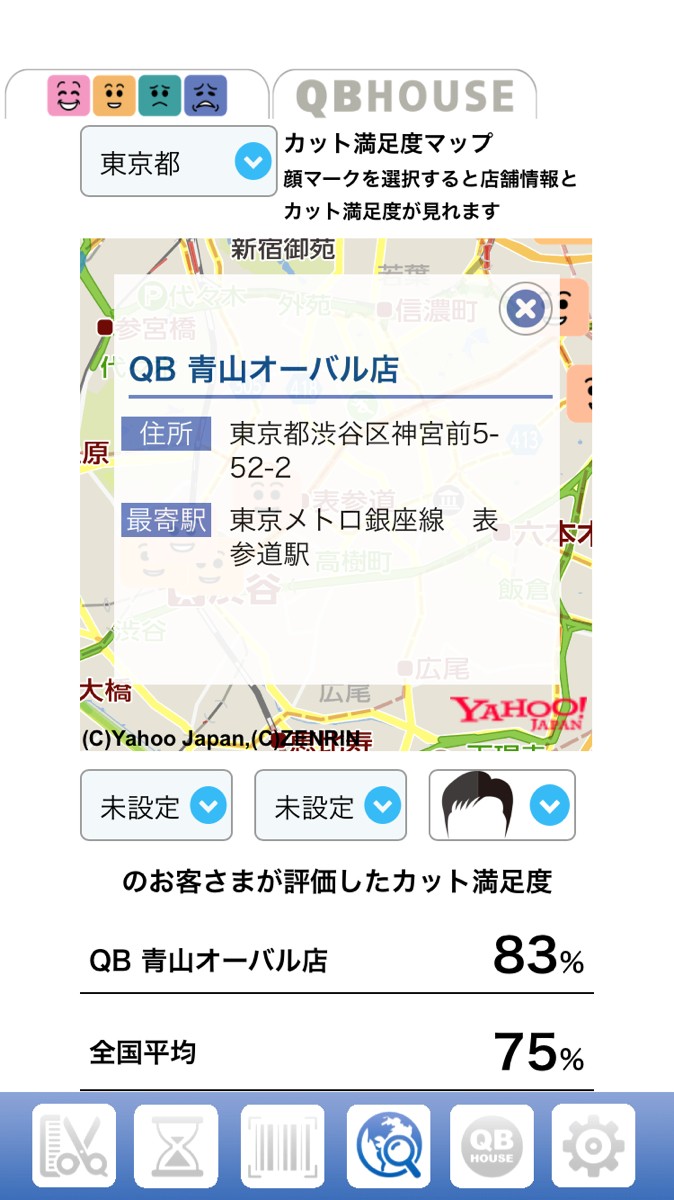Open the 東京都 prefecture dropdown
This screenshot has height=1200, width=674.
(179, 161)
